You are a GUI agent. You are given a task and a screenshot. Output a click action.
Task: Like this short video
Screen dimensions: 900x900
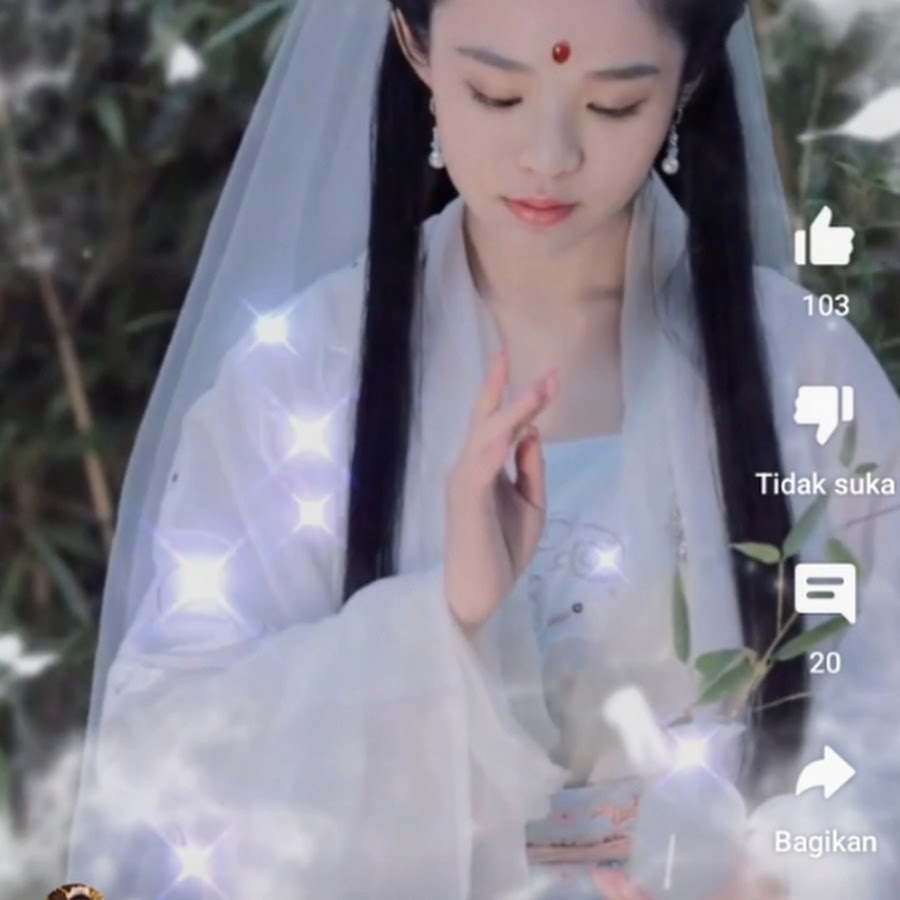824,240
